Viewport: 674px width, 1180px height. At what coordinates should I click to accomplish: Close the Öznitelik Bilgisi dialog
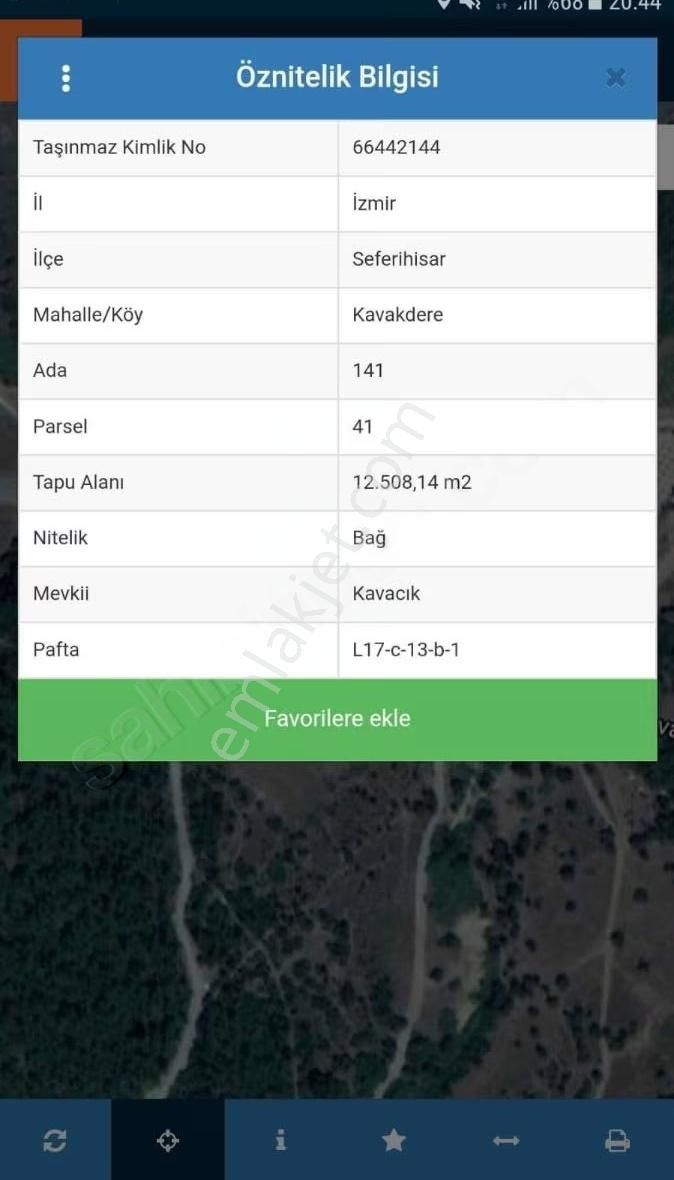616,77
